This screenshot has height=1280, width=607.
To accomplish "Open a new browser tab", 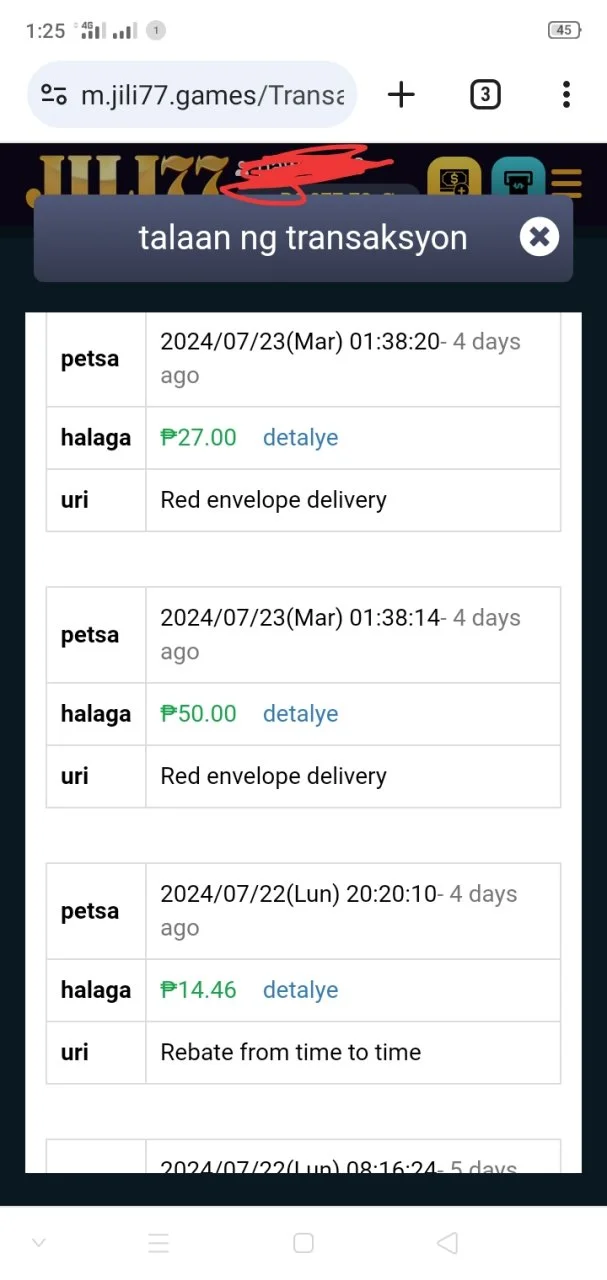I will click(401, 95).
